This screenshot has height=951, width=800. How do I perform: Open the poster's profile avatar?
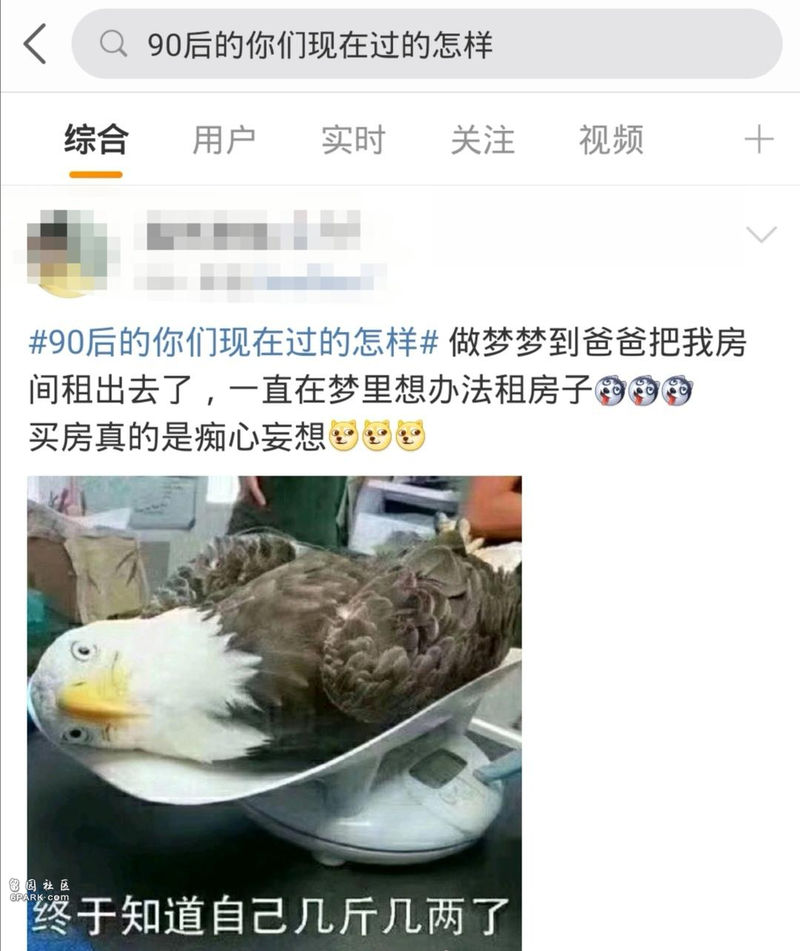coord(65,253)
